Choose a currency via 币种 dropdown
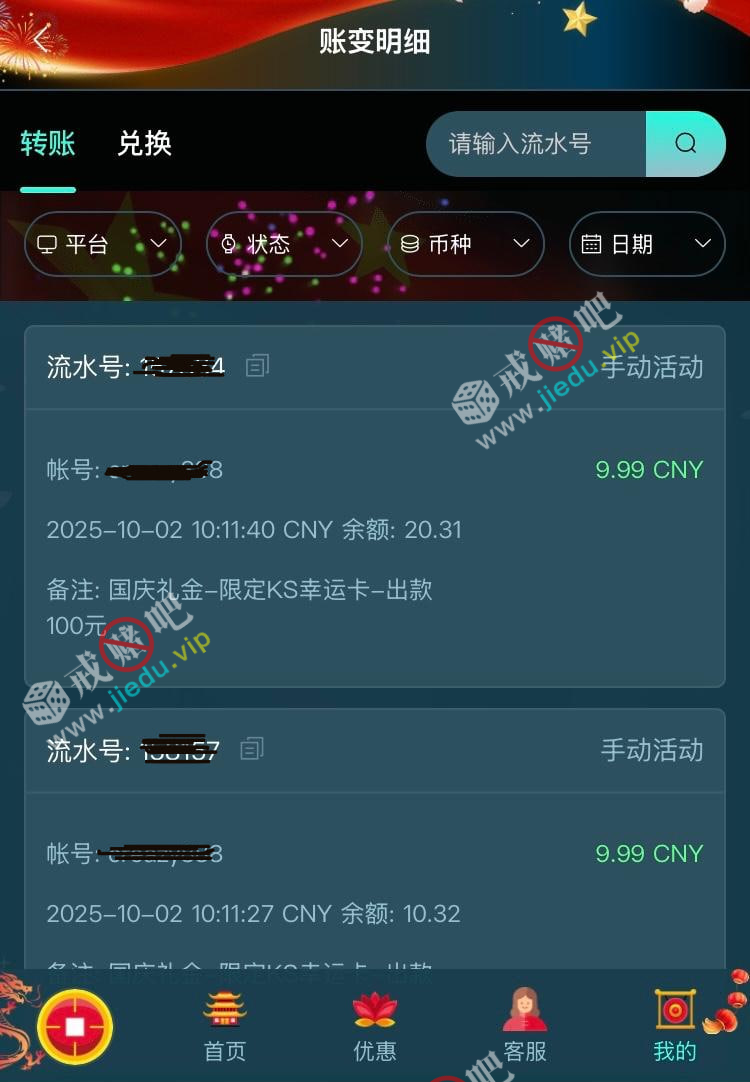 pos(466,244)
